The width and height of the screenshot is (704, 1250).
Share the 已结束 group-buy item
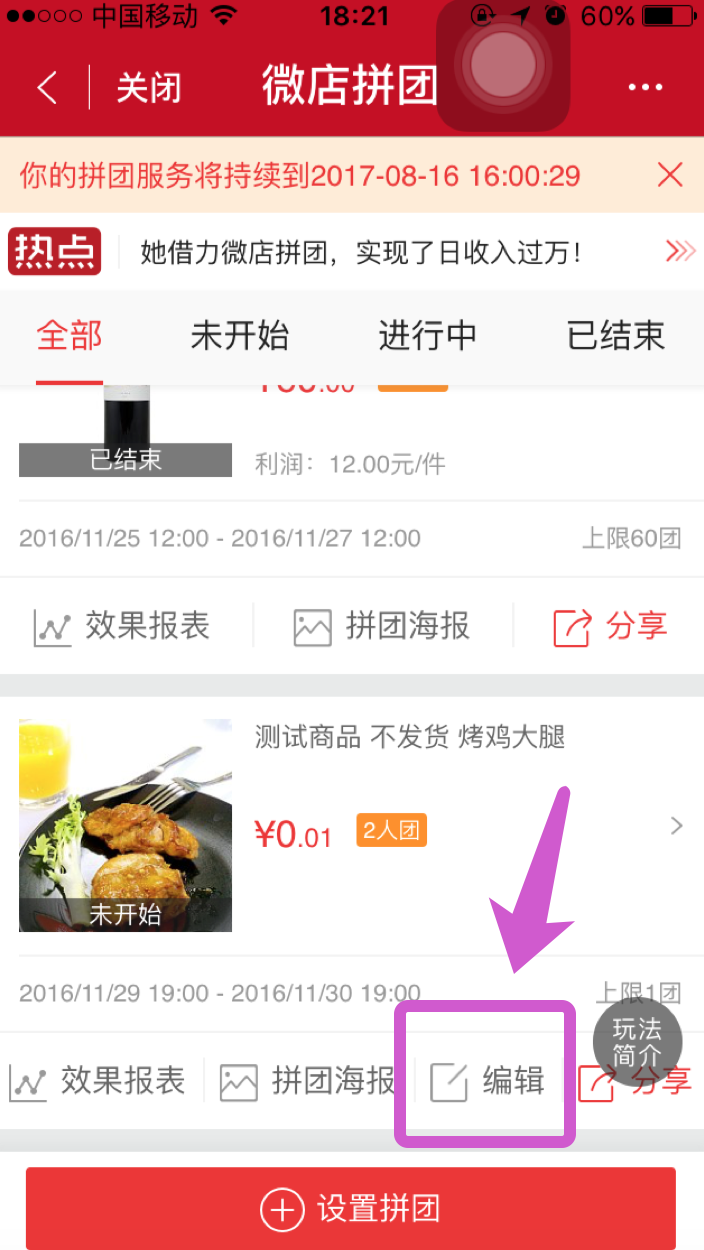pyautogui.click(x=610, y=627)
